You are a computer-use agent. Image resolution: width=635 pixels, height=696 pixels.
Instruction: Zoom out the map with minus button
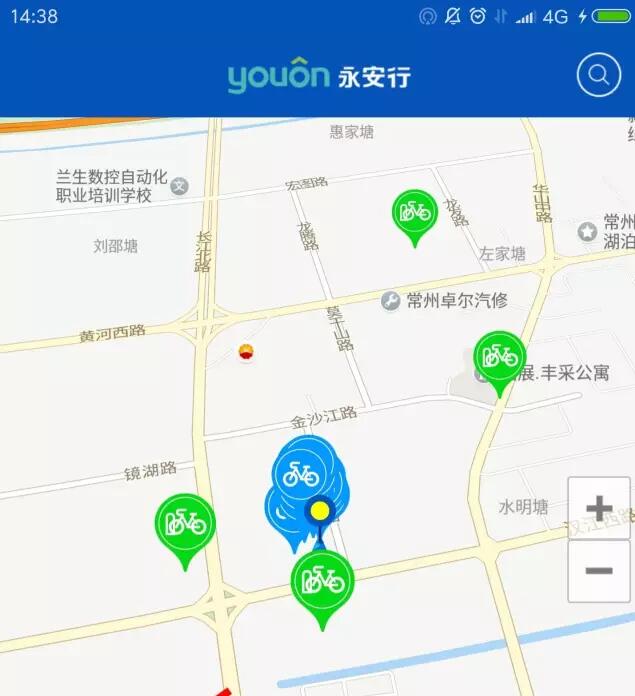click(x=598, y=571)
